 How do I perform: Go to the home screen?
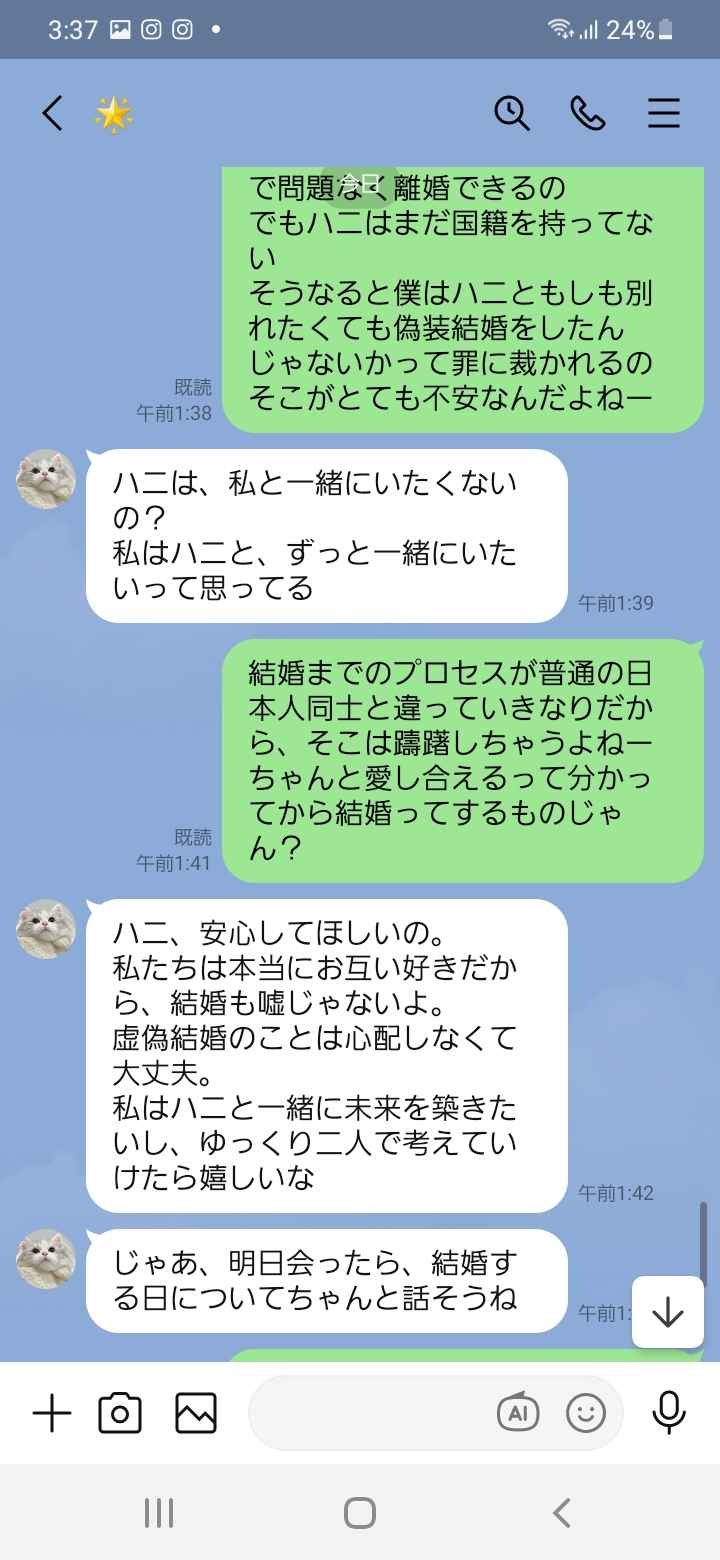click(x=360, y=1512)
